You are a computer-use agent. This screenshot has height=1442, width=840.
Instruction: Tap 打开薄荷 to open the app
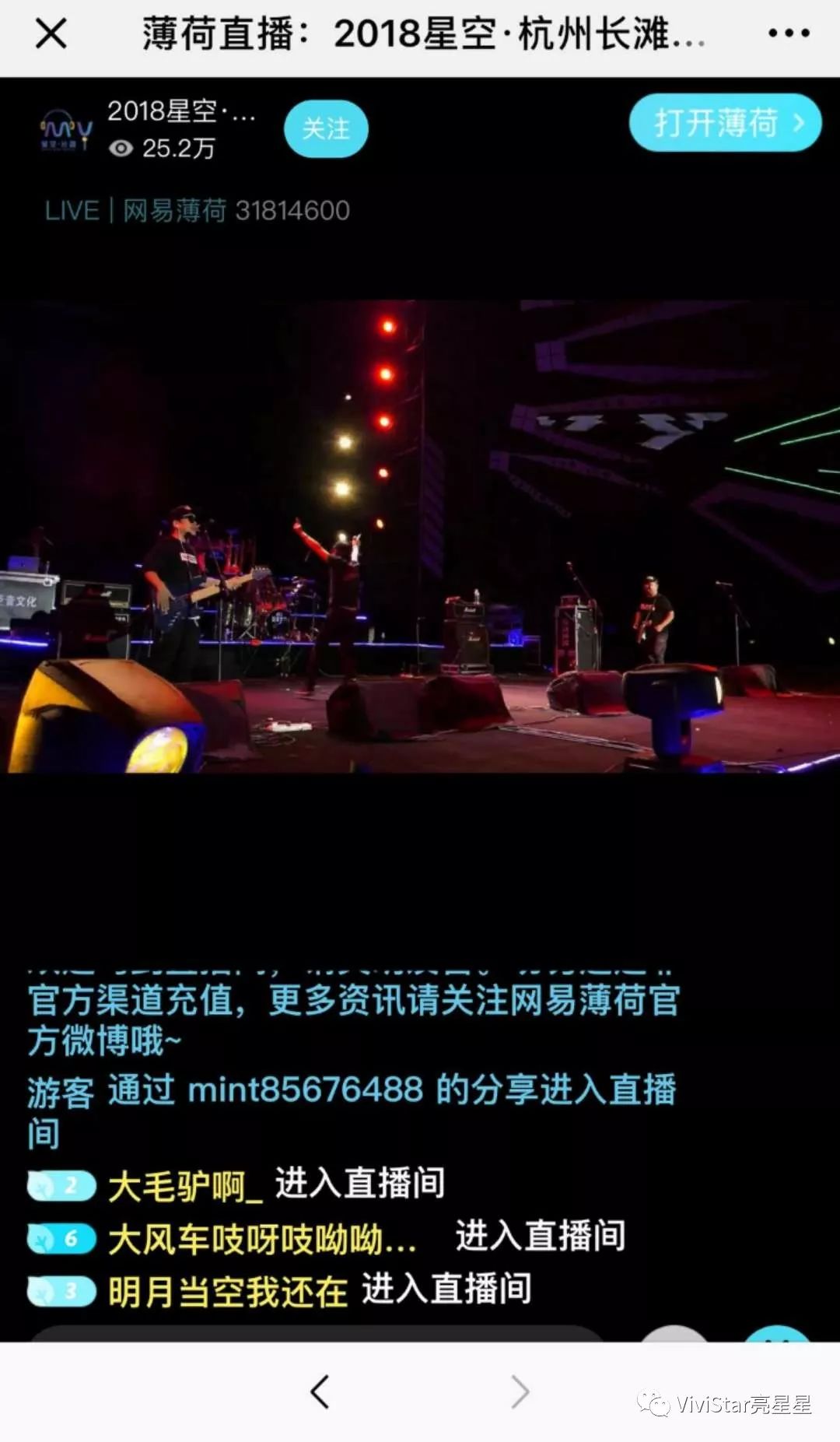(x=725, y=123)
